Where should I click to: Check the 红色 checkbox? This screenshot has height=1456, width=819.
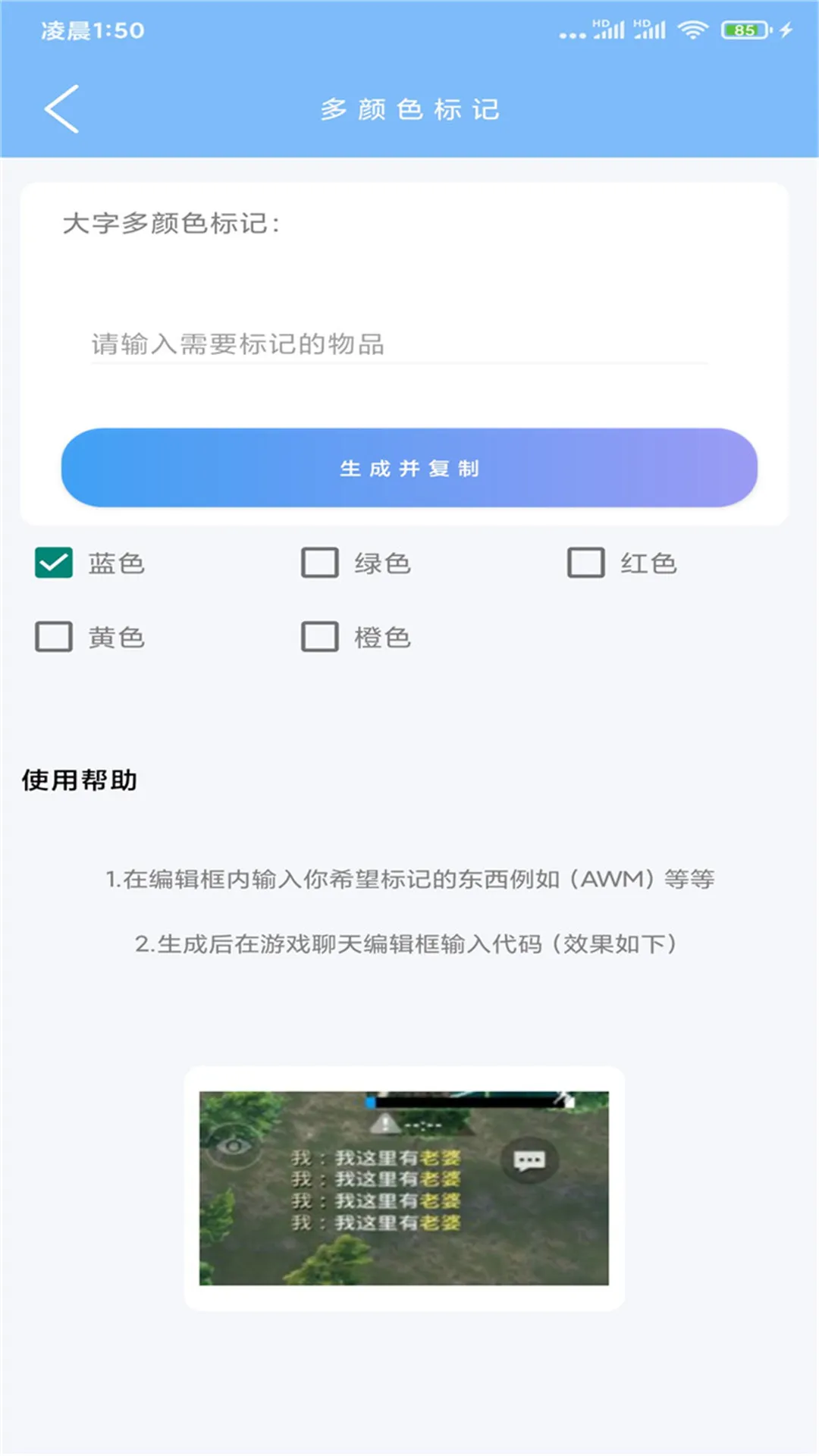[x=585, y=563]
